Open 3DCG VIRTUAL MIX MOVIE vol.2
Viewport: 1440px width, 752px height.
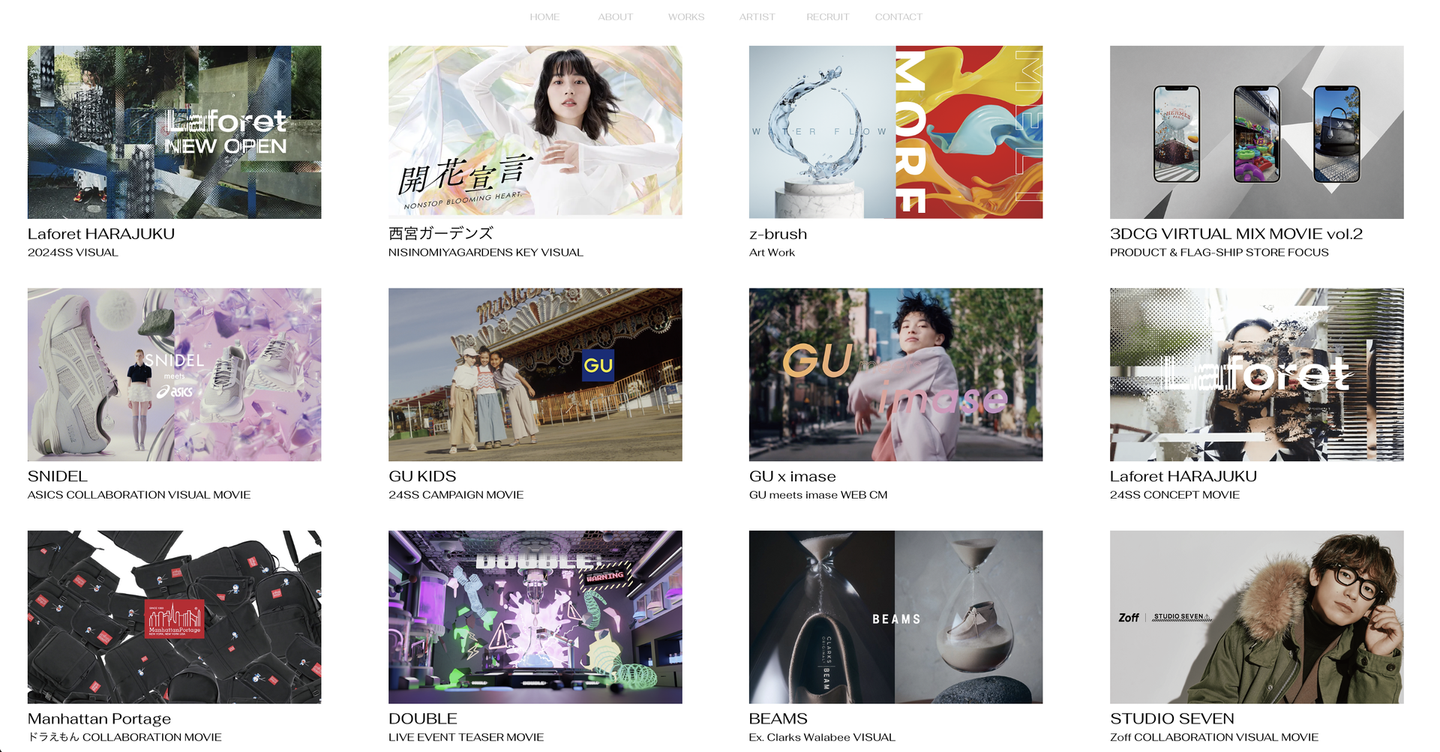pos(1256,132)
